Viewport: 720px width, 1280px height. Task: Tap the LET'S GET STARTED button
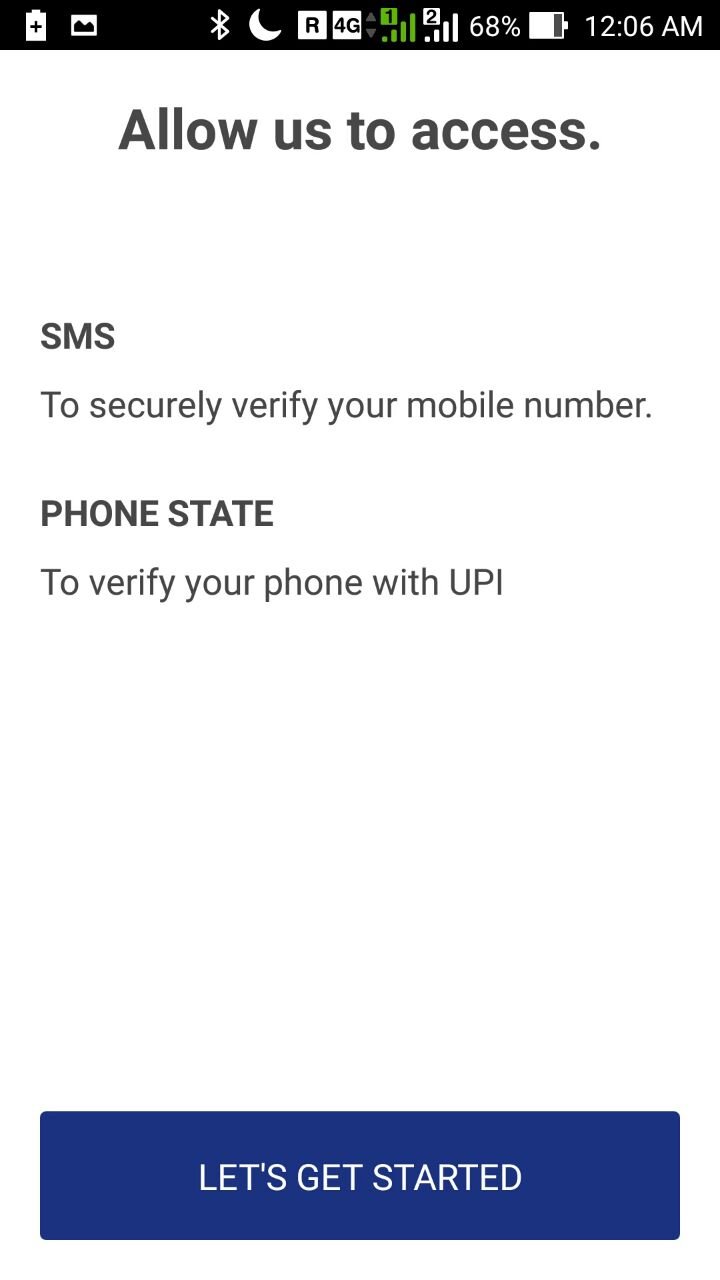pyautogui.click(x=360, y=1176)
